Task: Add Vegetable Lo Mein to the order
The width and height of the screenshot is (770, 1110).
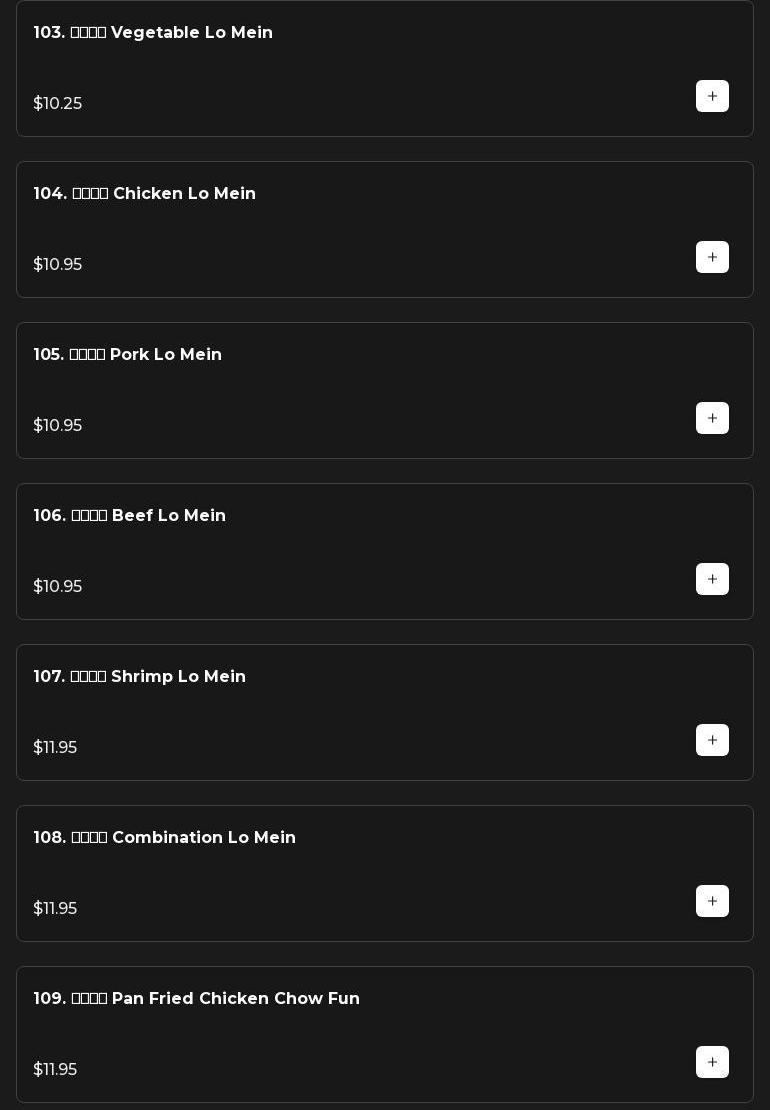Action: (712, 96)
